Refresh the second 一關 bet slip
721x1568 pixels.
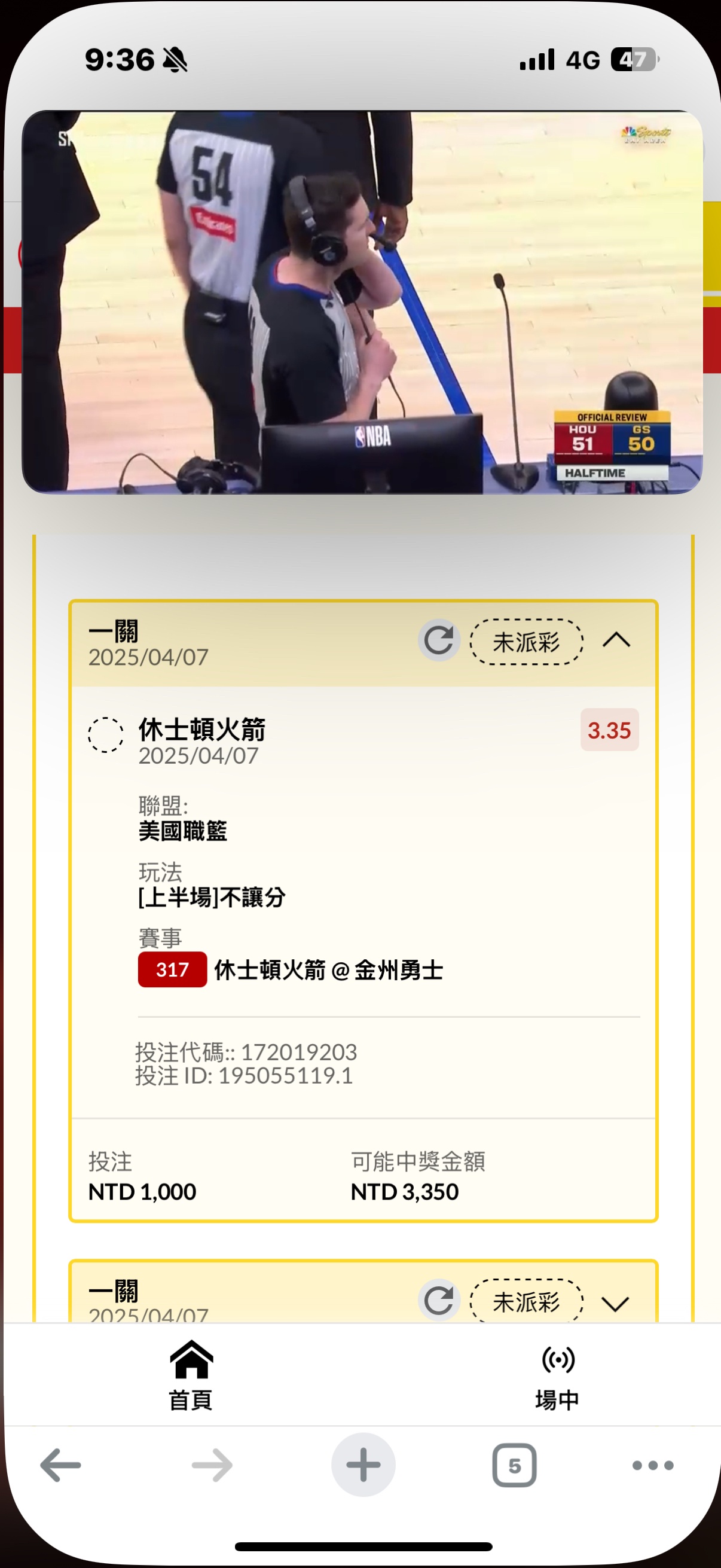(438, 1299)
